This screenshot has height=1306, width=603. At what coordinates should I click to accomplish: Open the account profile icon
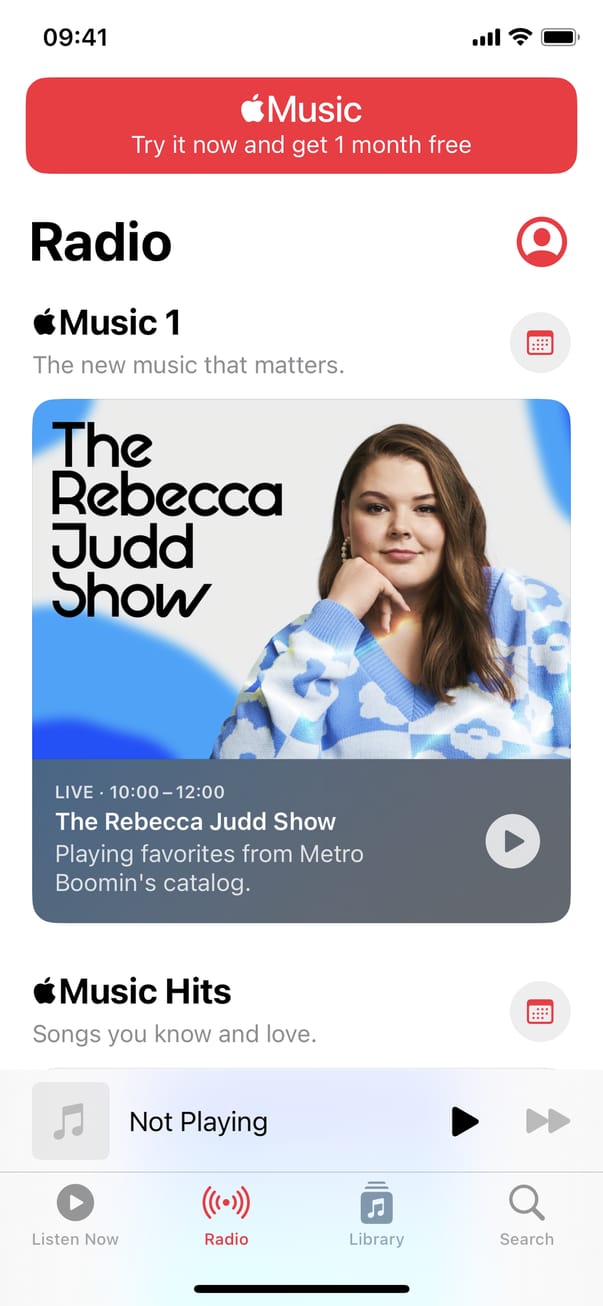pos(541,241)
